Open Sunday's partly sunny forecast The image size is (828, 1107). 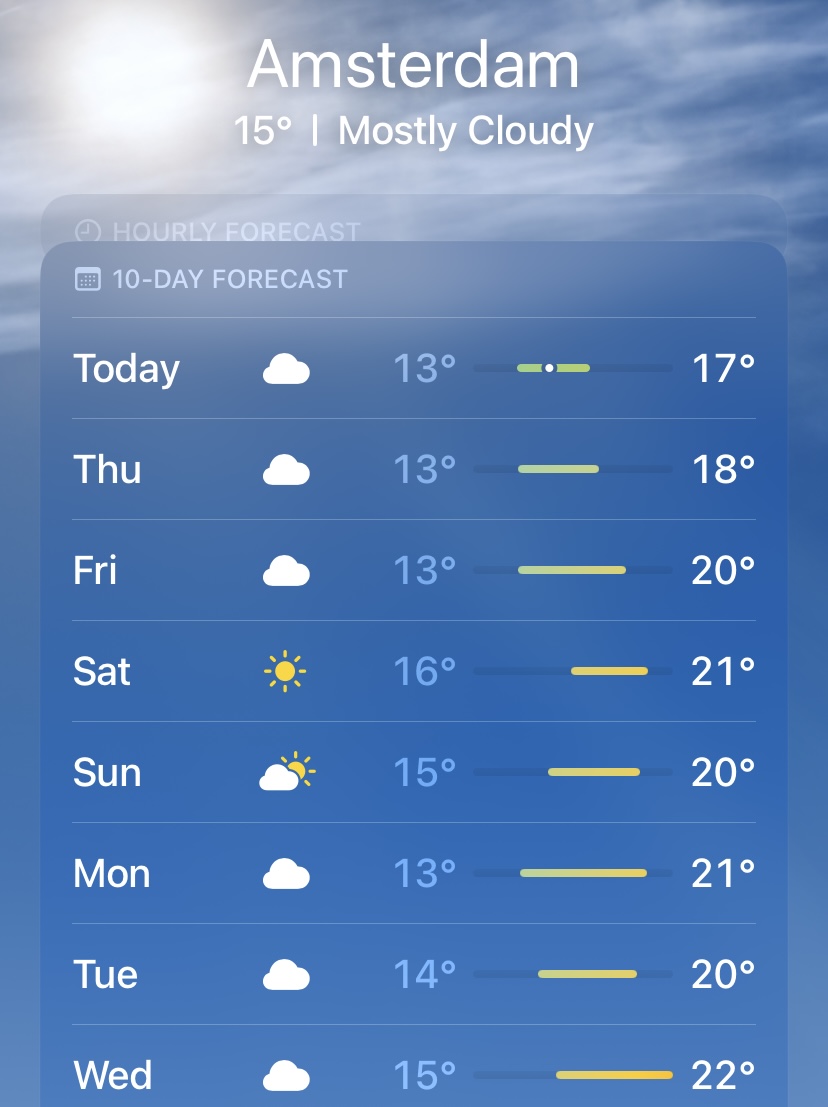pyautogui.click(x=413, y=773)
